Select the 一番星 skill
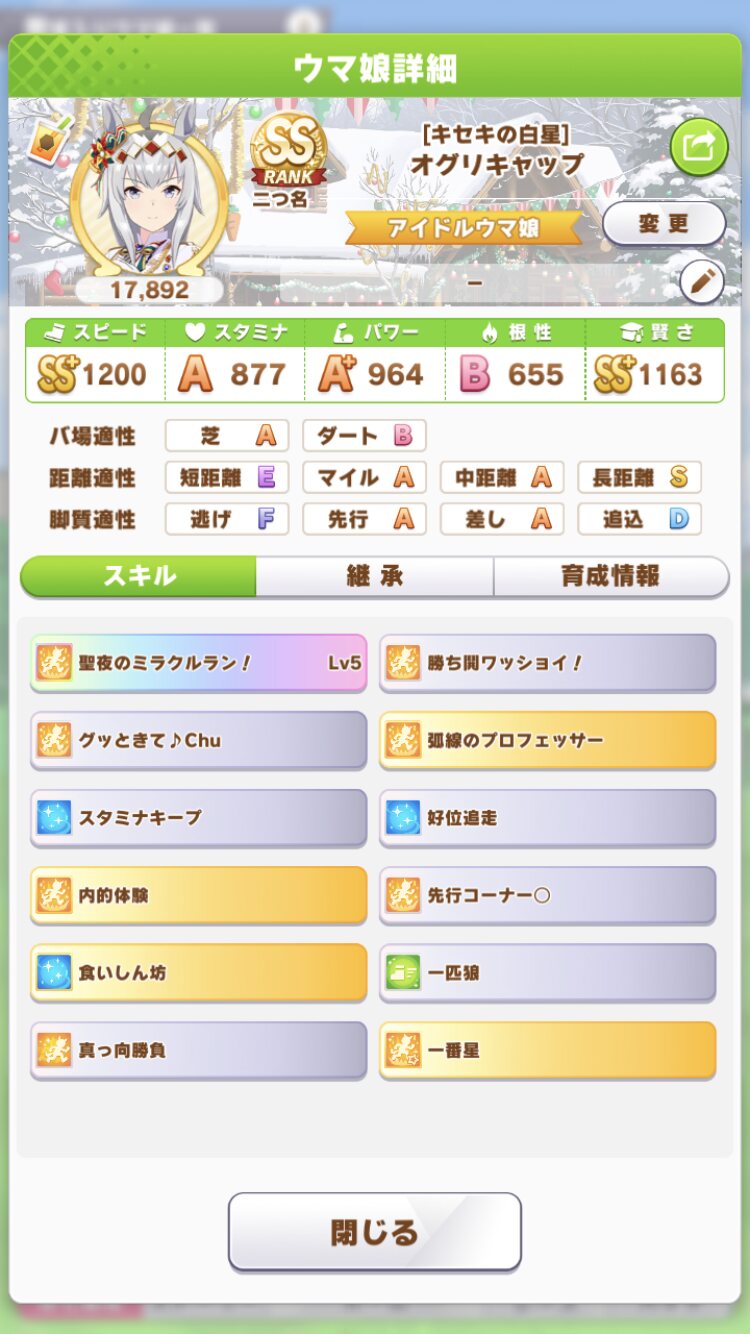Viewport: 750px width, 1334px height. tap(547, 1050)
